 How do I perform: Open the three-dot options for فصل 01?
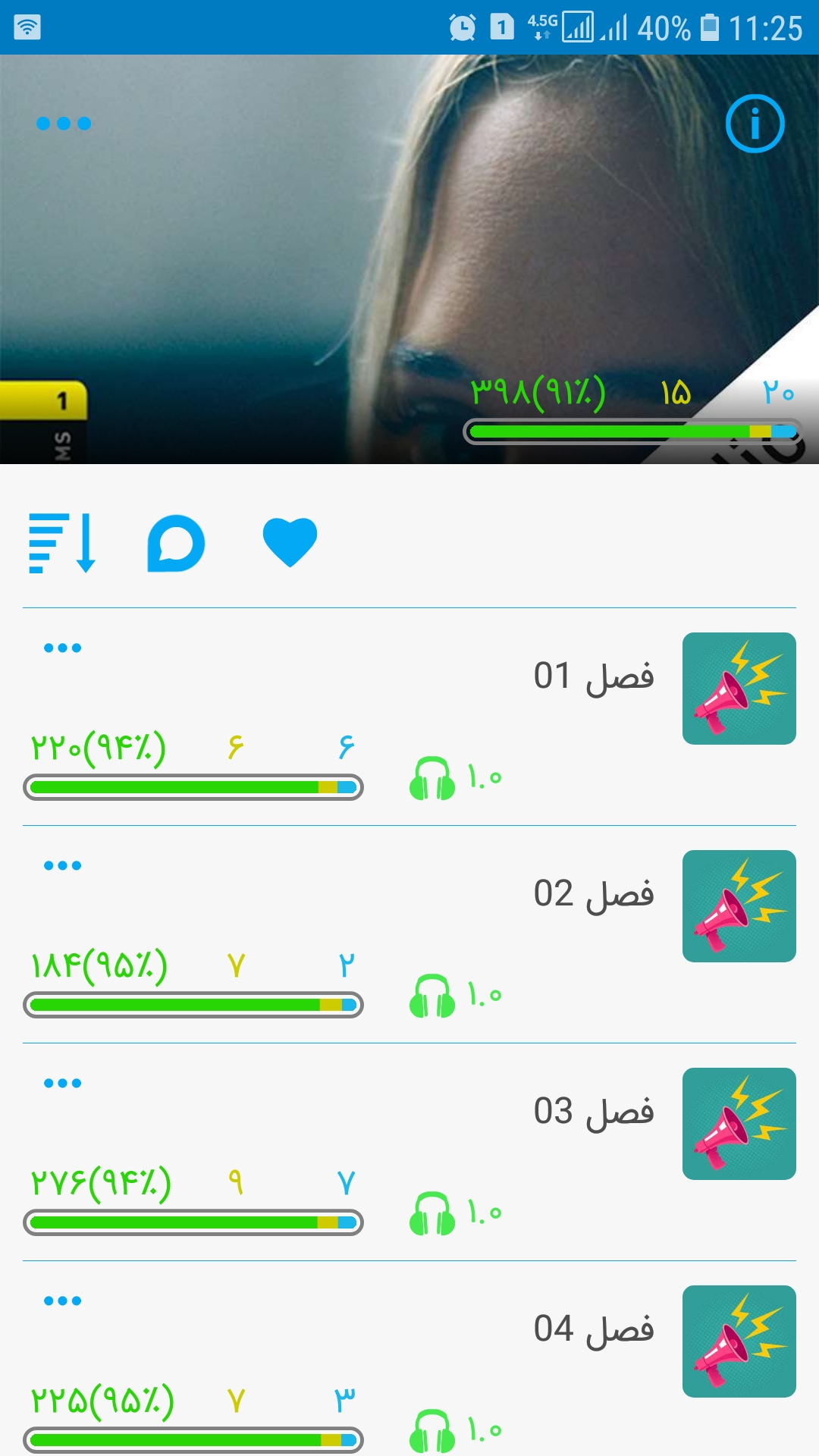[62, 648]
